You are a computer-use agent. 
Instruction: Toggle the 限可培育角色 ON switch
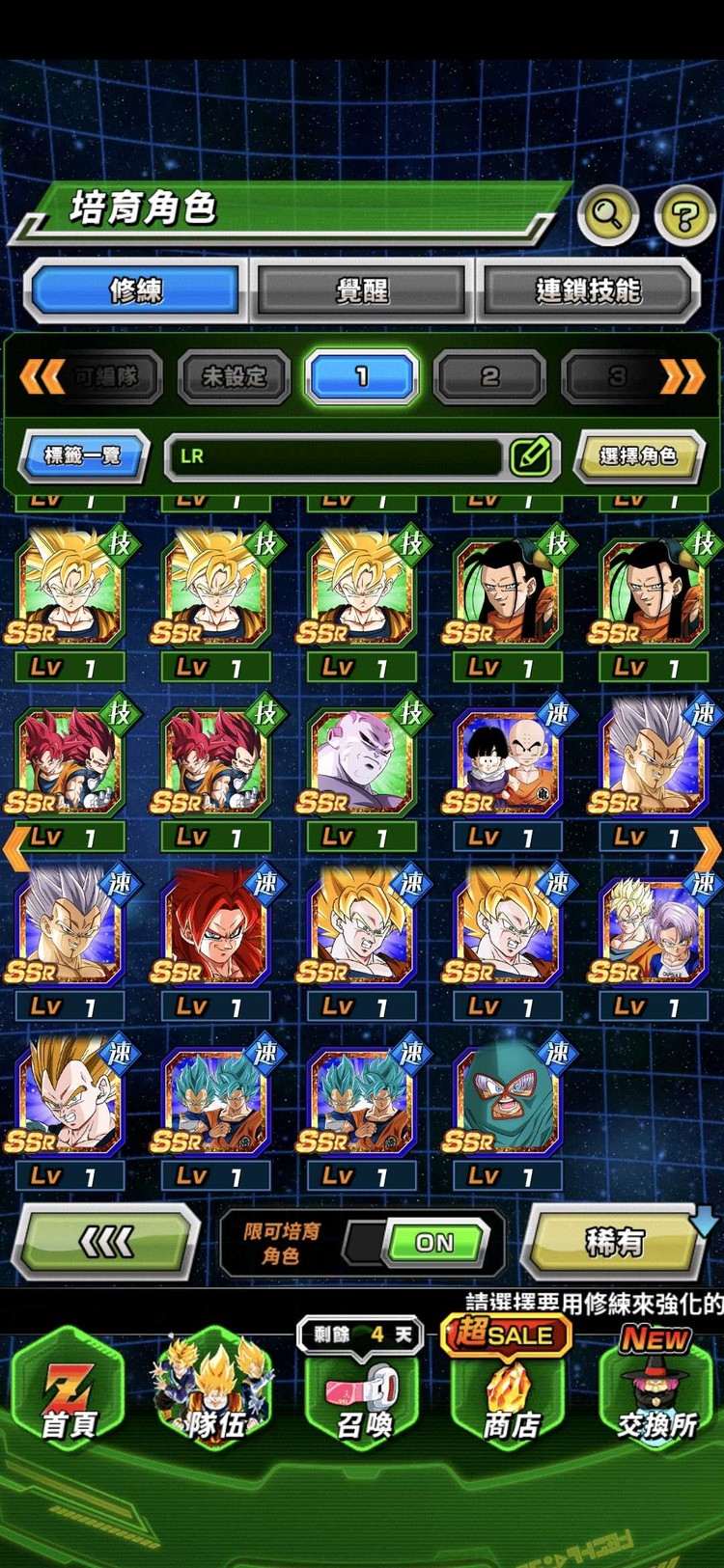point(434,1243)
